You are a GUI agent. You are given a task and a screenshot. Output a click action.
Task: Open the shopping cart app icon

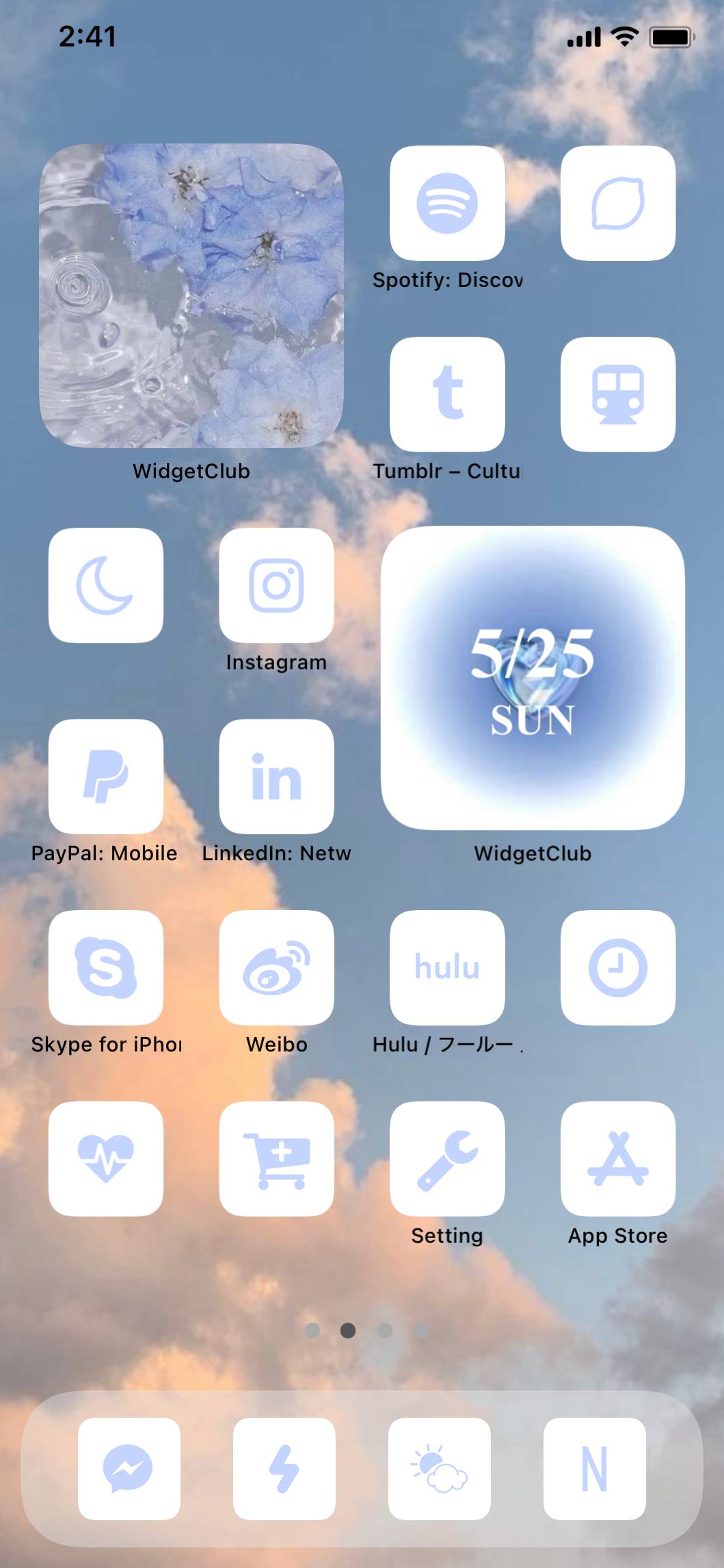[276, 1159]
